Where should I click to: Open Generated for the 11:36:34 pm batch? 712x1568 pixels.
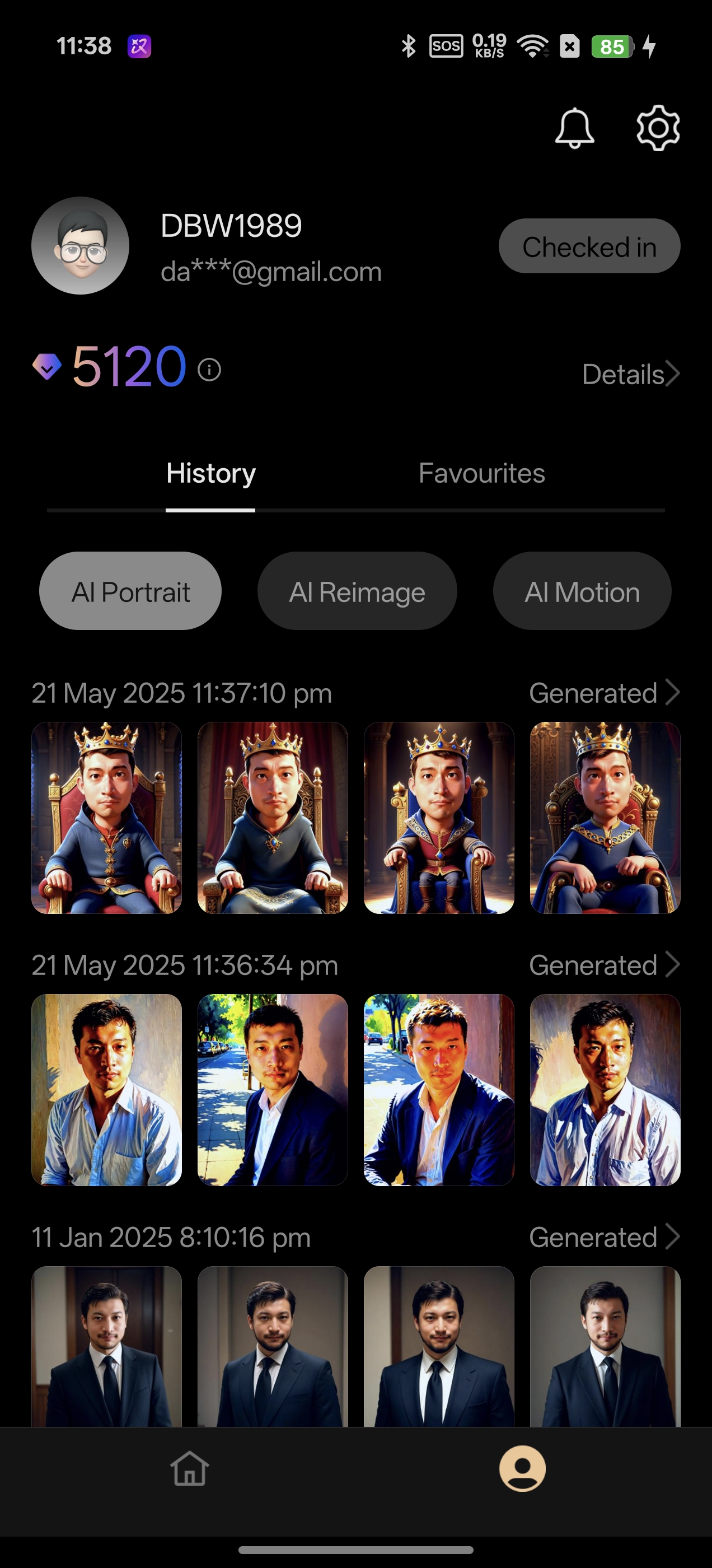tap(605, 965)
